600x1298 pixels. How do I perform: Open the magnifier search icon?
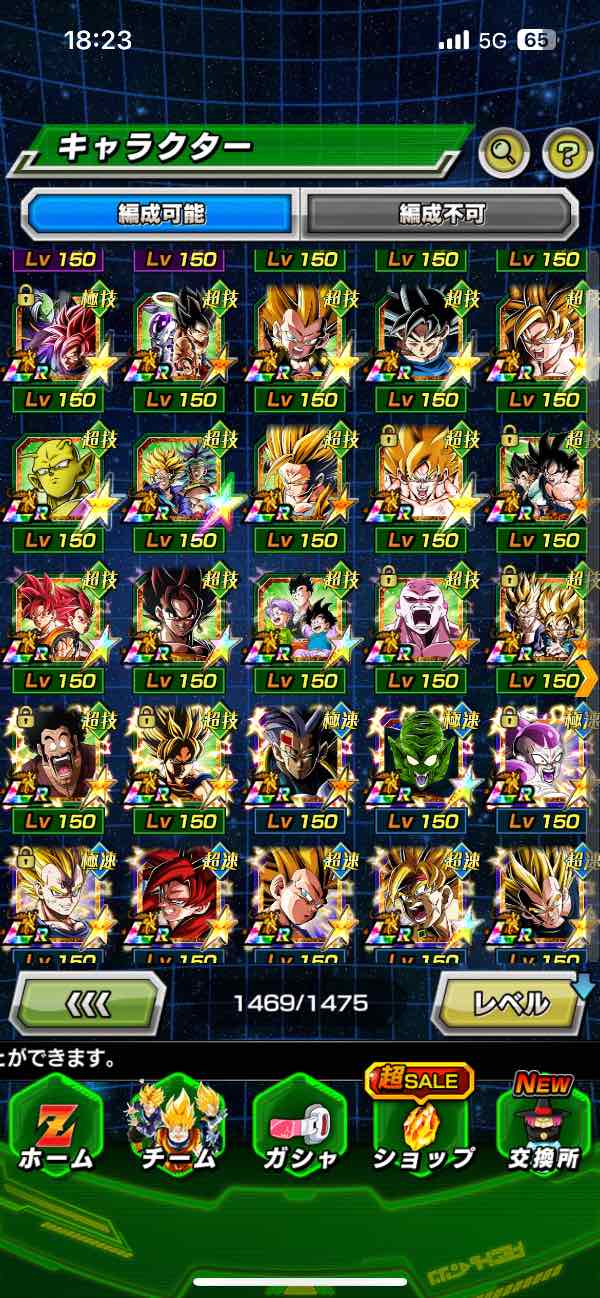[505, 153]
